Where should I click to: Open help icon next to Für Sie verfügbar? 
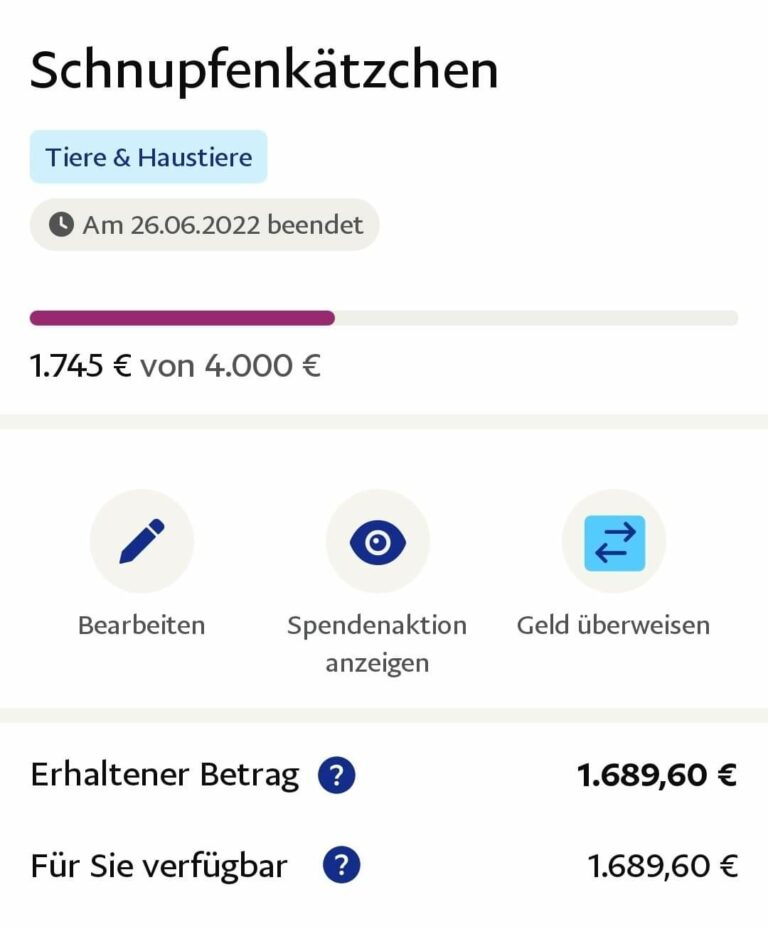(x=341, y=865)
